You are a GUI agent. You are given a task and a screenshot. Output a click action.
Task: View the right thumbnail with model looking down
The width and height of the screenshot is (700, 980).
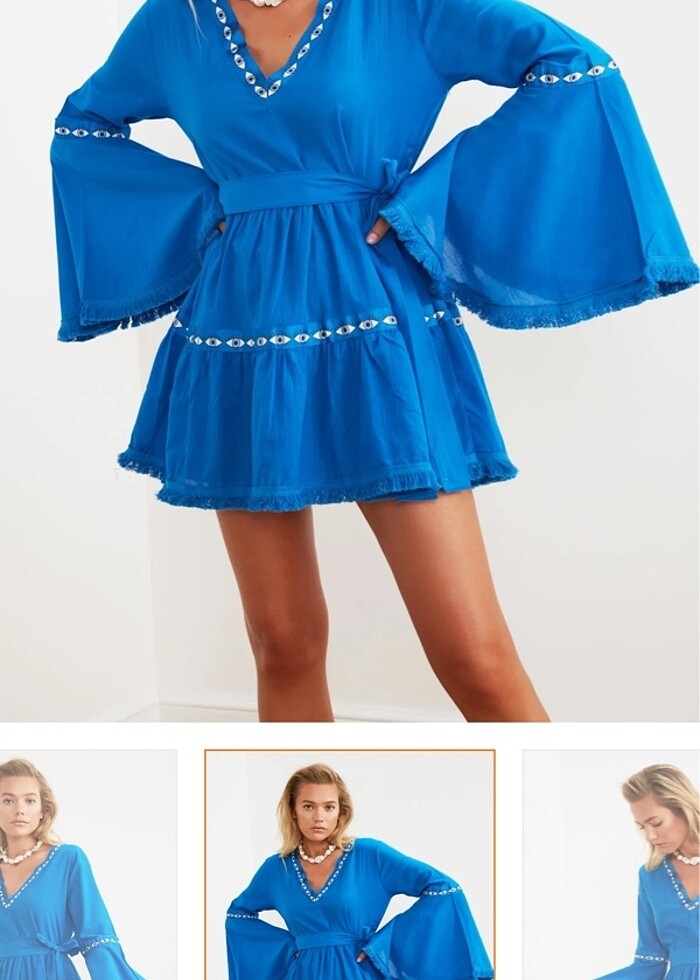click(612, 865)
